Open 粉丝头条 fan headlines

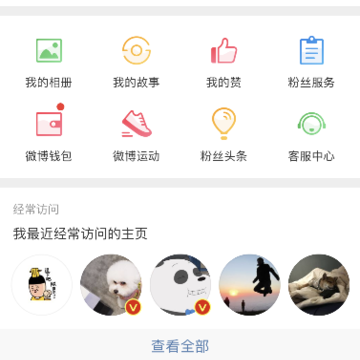tap(224, 135)
